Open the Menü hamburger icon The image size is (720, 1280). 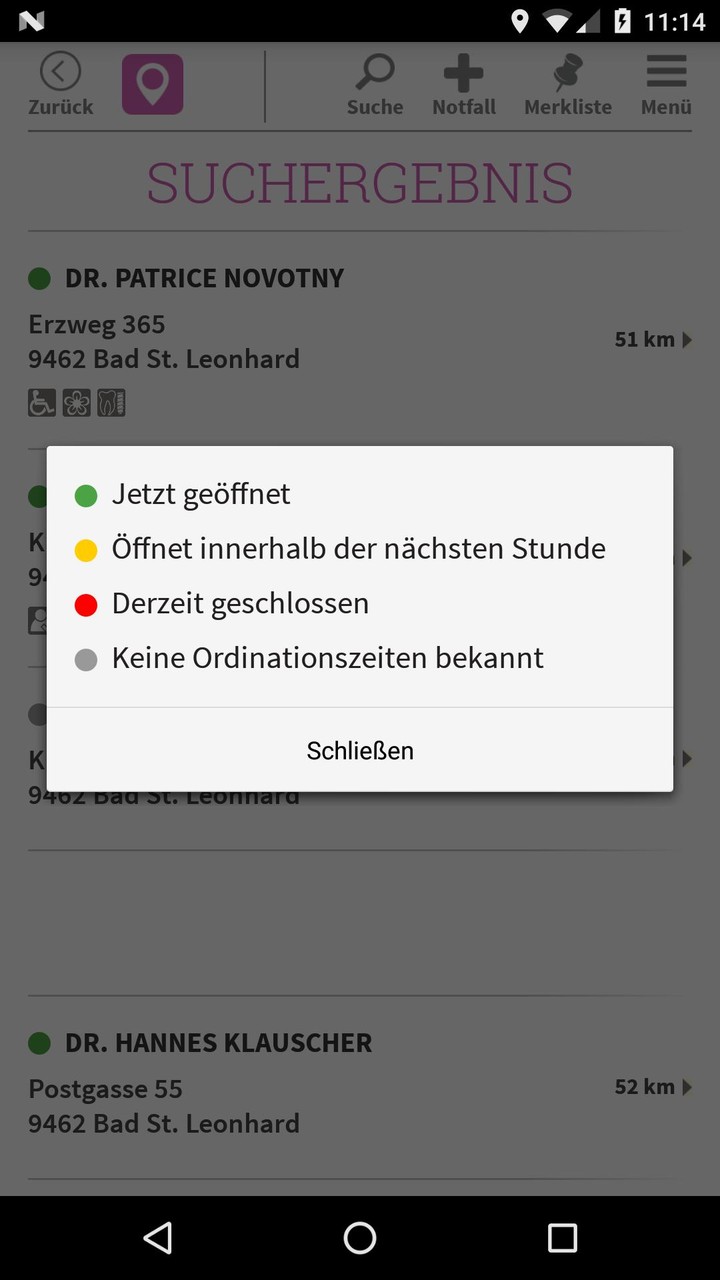pyautogui.click(x=664, y=72)
